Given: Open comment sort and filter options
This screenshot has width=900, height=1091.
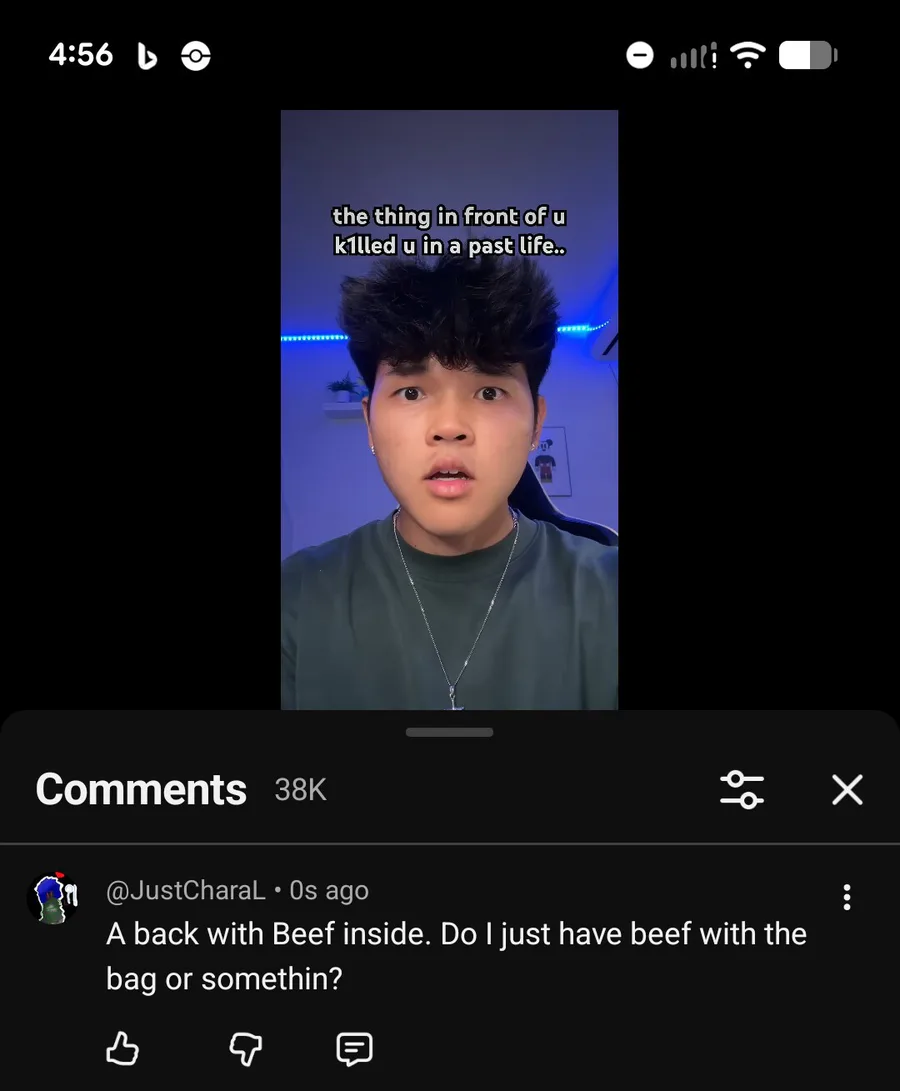Looking at the screenshot, I should pos(742,790).
